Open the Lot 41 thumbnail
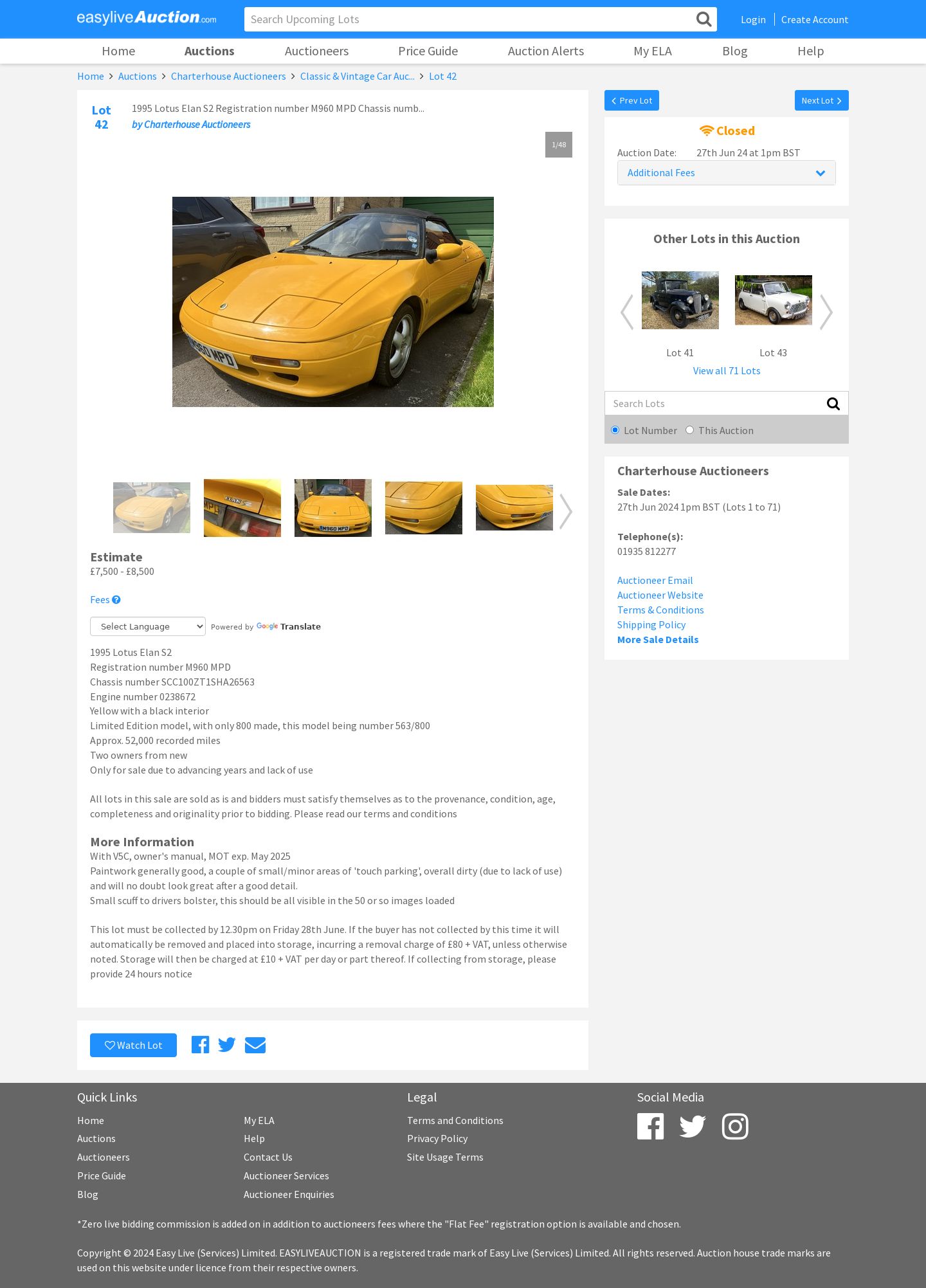This screenshot has width=926, height=1288. coord(680,300)
